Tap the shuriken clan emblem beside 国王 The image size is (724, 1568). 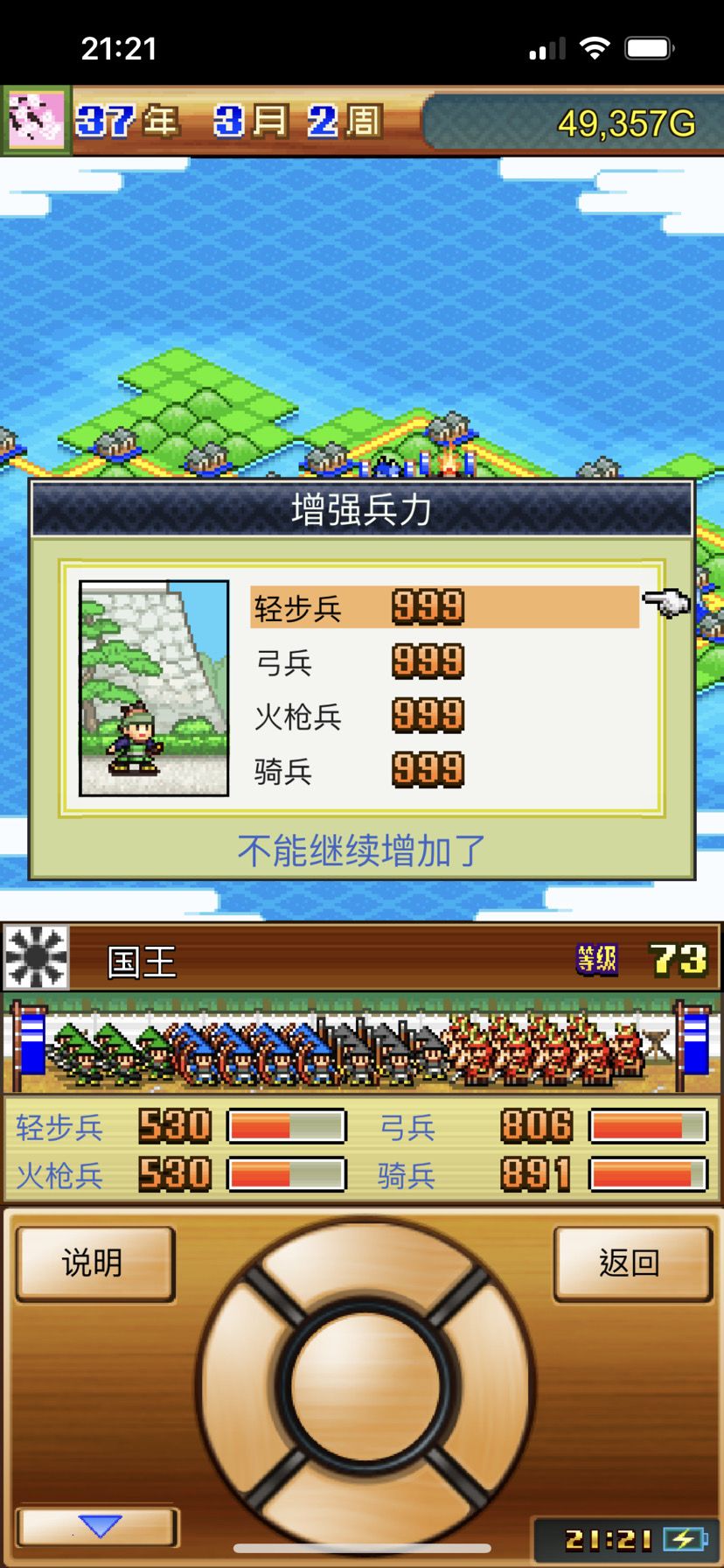(38, 961)
